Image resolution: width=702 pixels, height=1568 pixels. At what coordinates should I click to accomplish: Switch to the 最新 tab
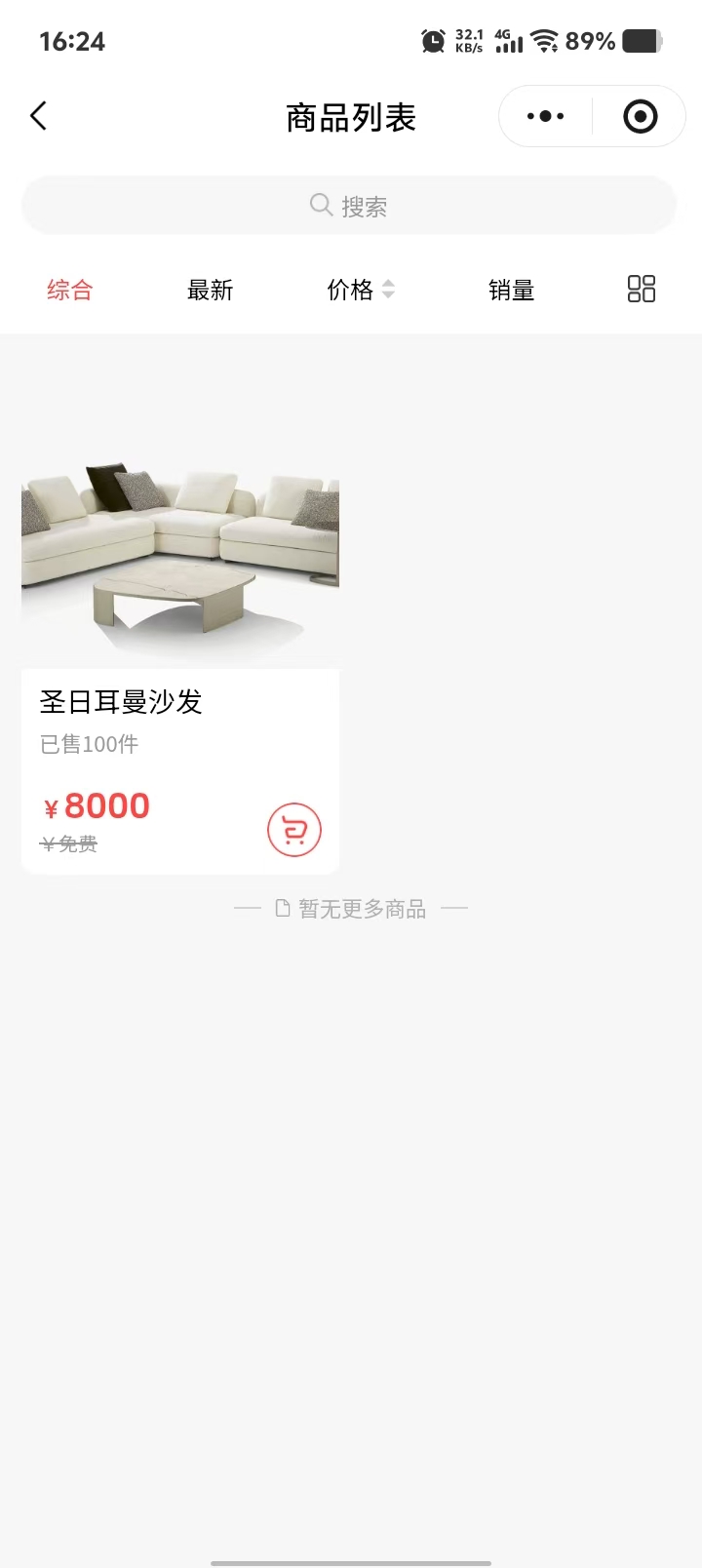point(210,290)
